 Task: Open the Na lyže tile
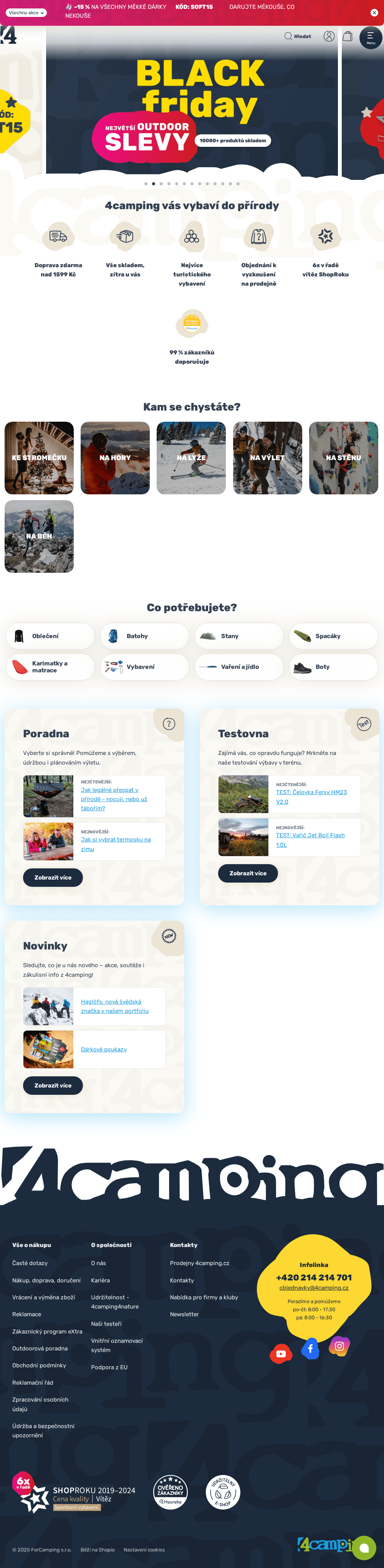tap(191, 458)
